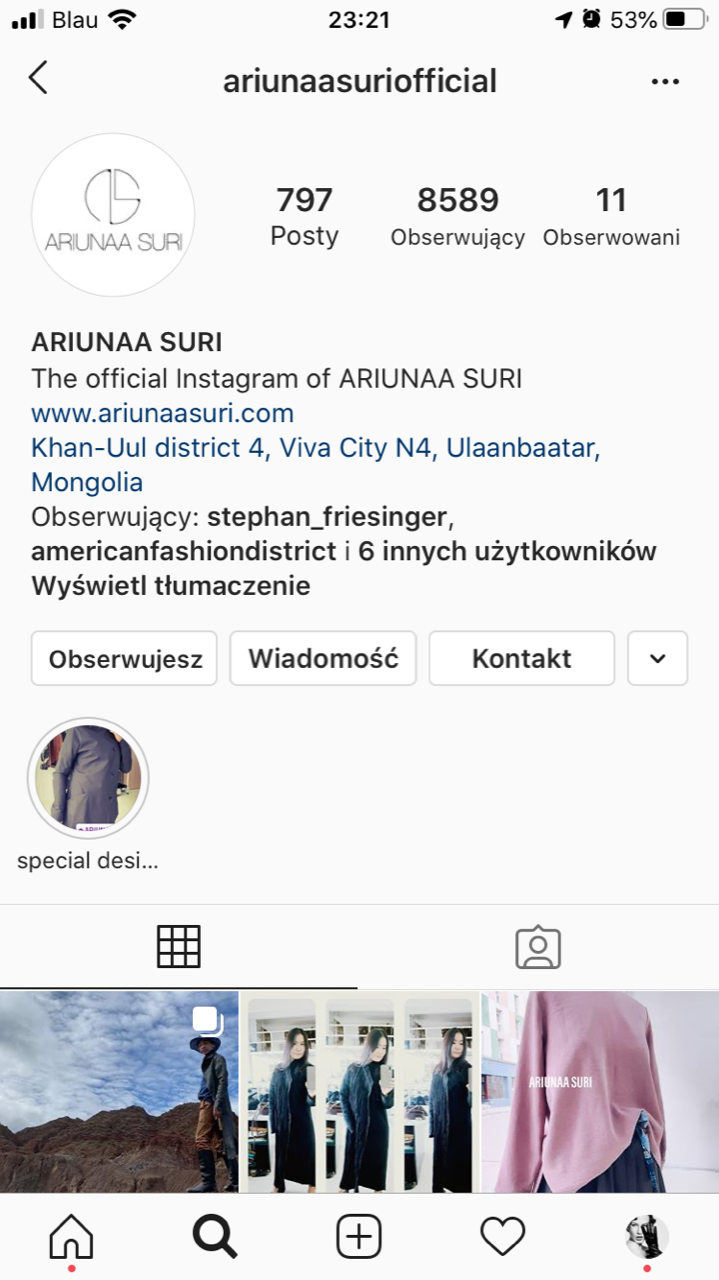Open the www.ariunaasuri.com website link

pyautogui.click(x=163, y=413)
